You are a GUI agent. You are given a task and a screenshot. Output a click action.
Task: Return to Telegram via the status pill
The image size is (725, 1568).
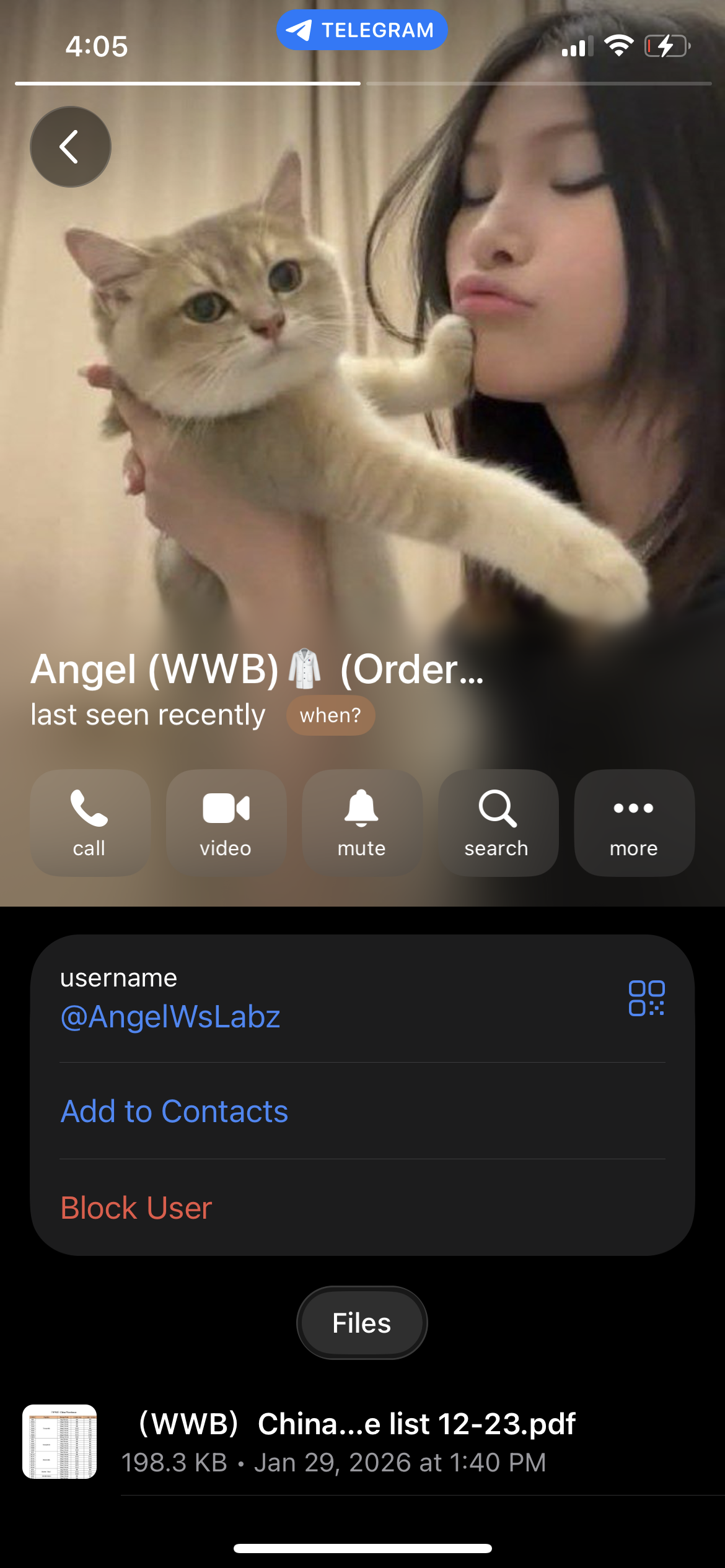[362, 30]
